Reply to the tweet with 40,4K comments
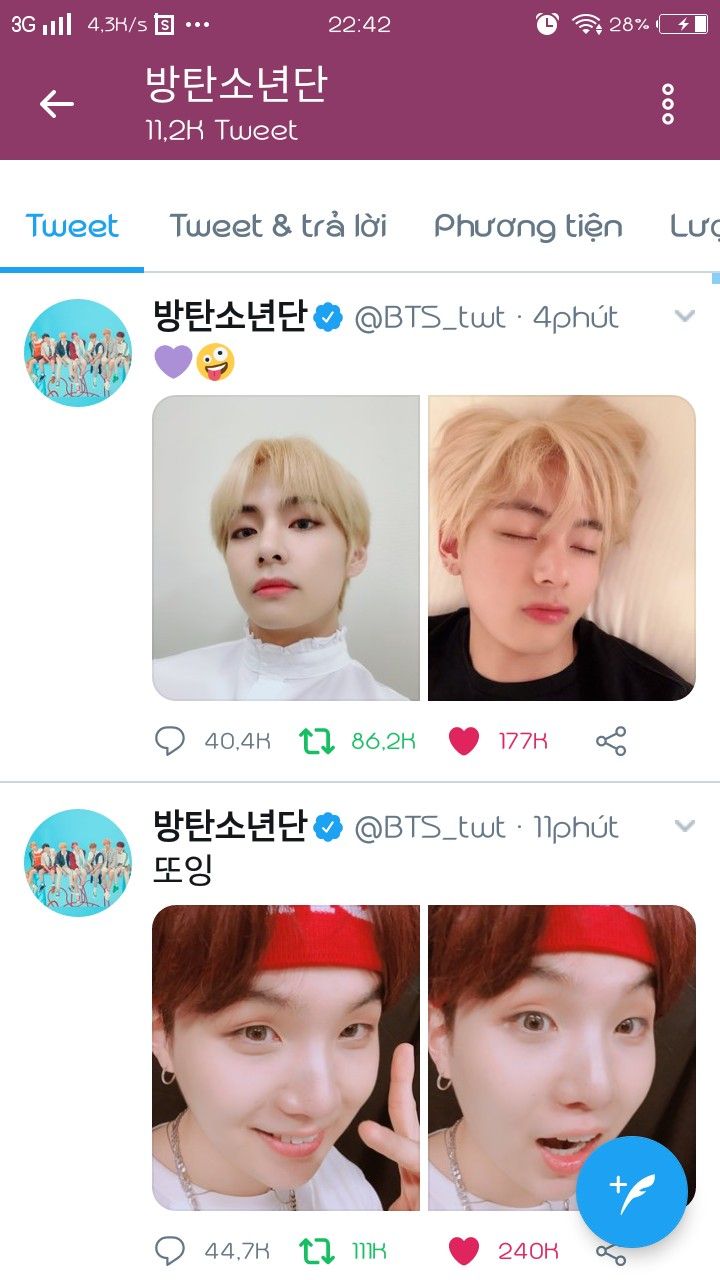Viewport: 720px width, 1280px height. click(170, 741)
